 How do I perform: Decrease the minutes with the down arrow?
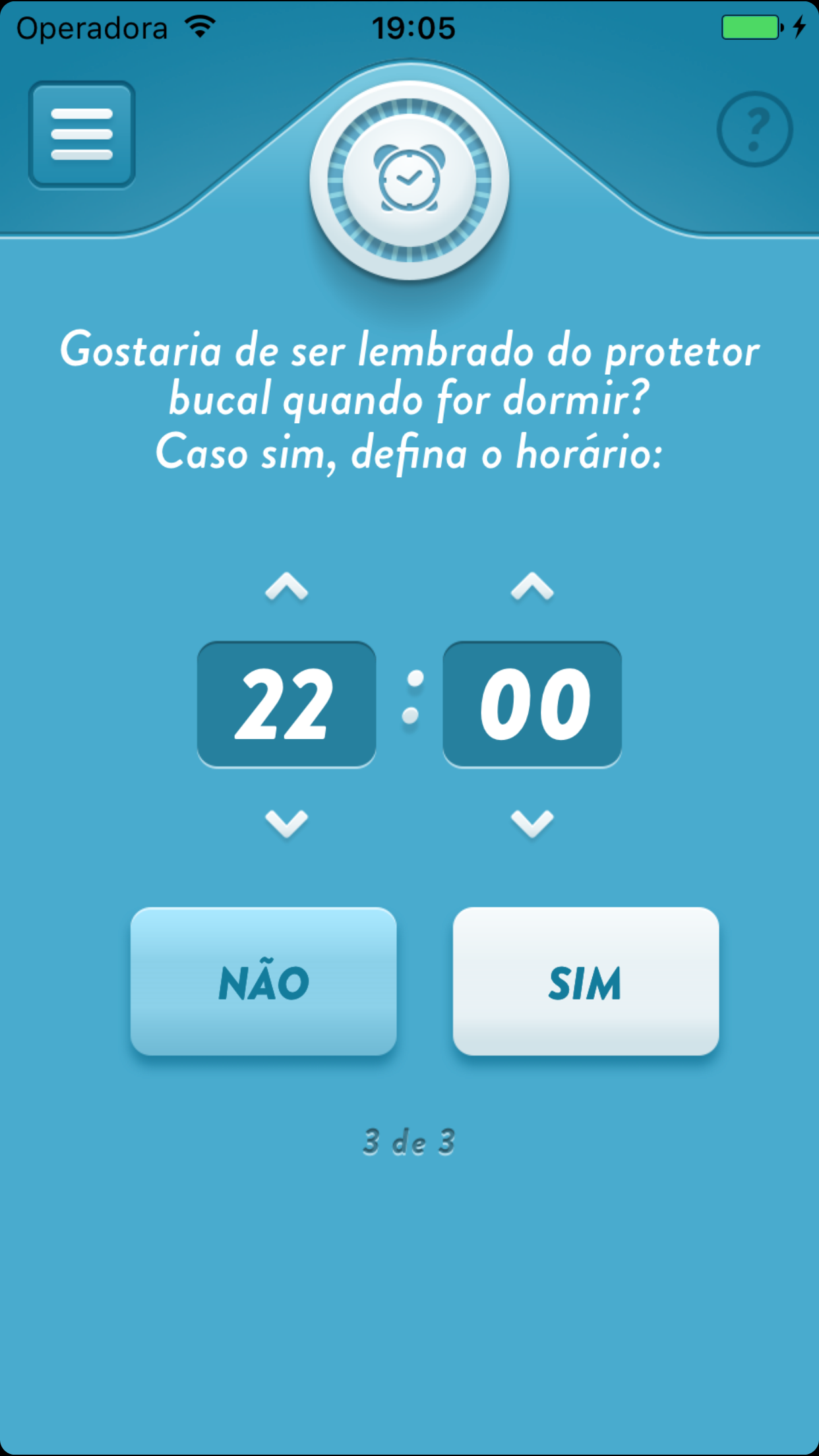pyautogui.click(x=532, y=823)
